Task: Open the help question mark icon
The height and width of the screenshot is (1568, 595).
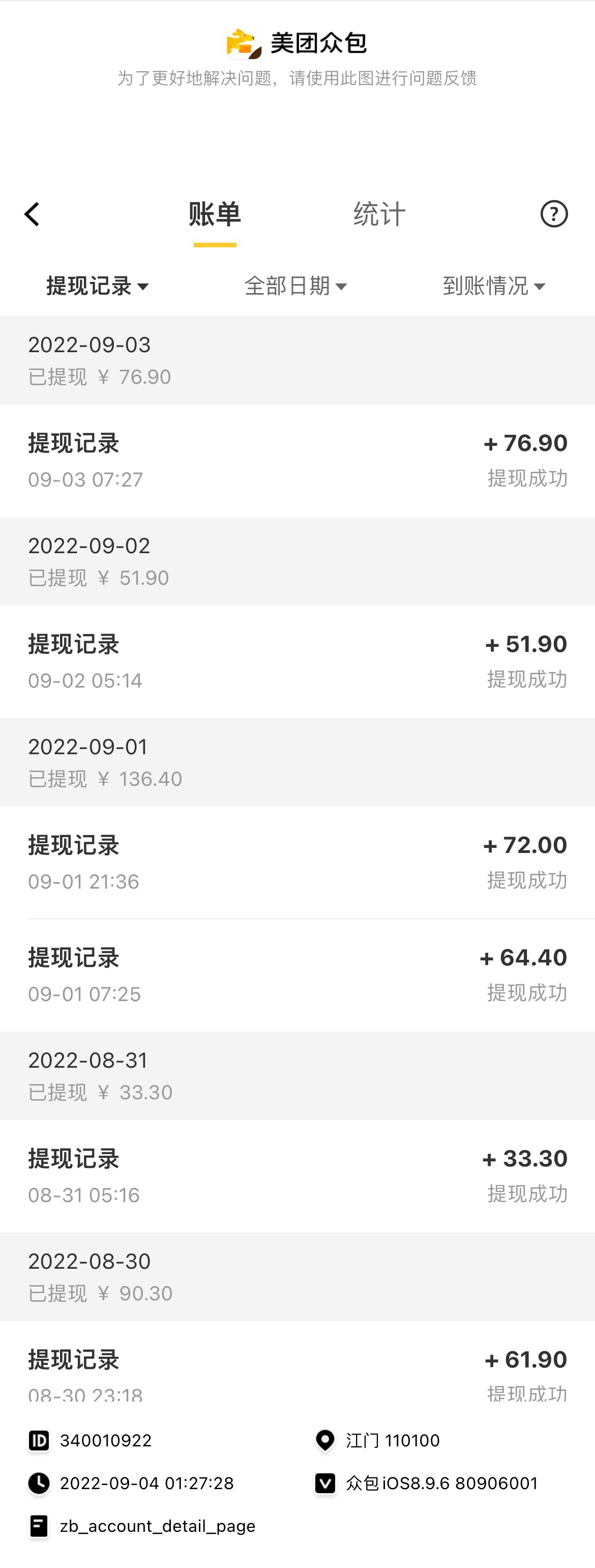Action: [x=554, y=214]
